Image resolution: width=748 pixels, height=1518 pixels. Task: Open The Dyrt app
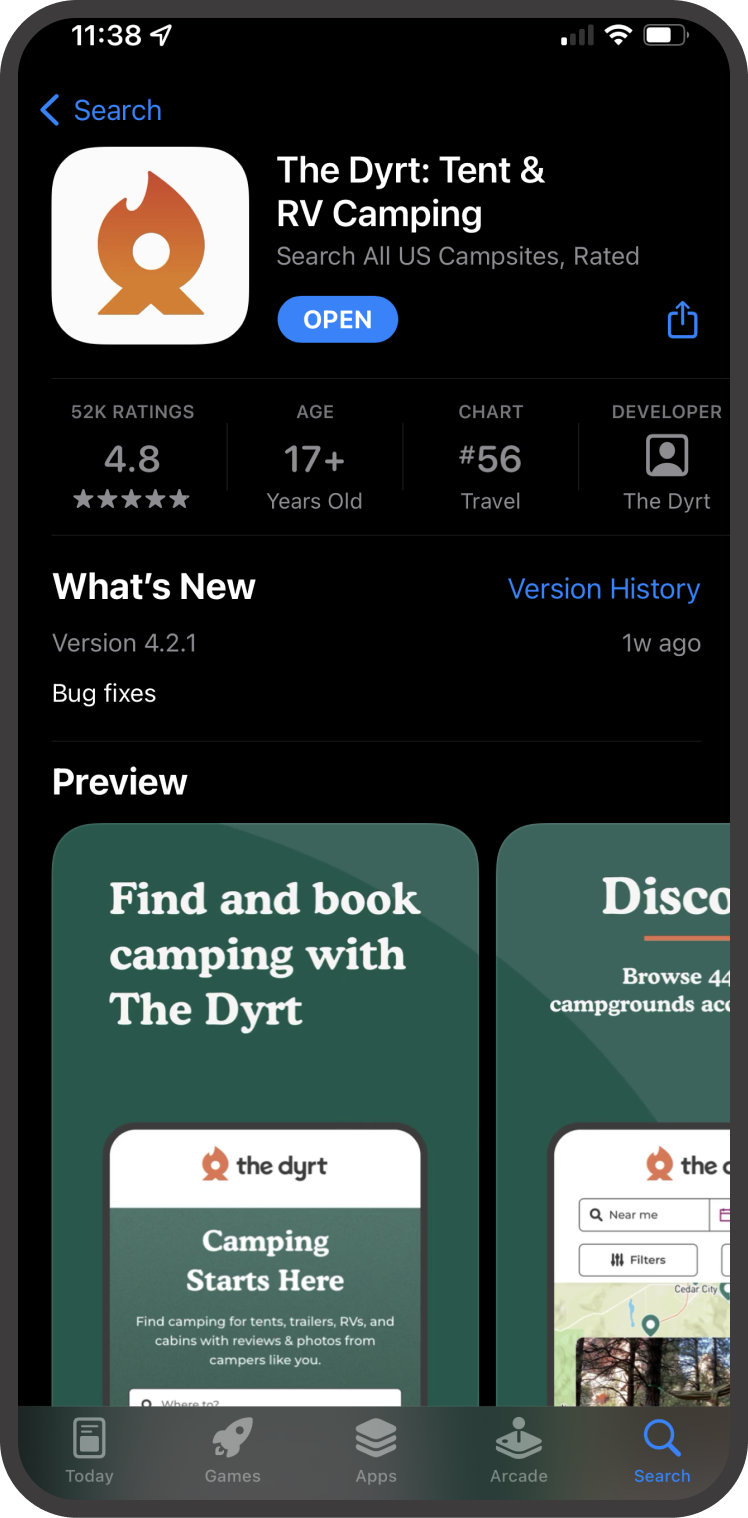pyautogui.click(x=338, y=320)
